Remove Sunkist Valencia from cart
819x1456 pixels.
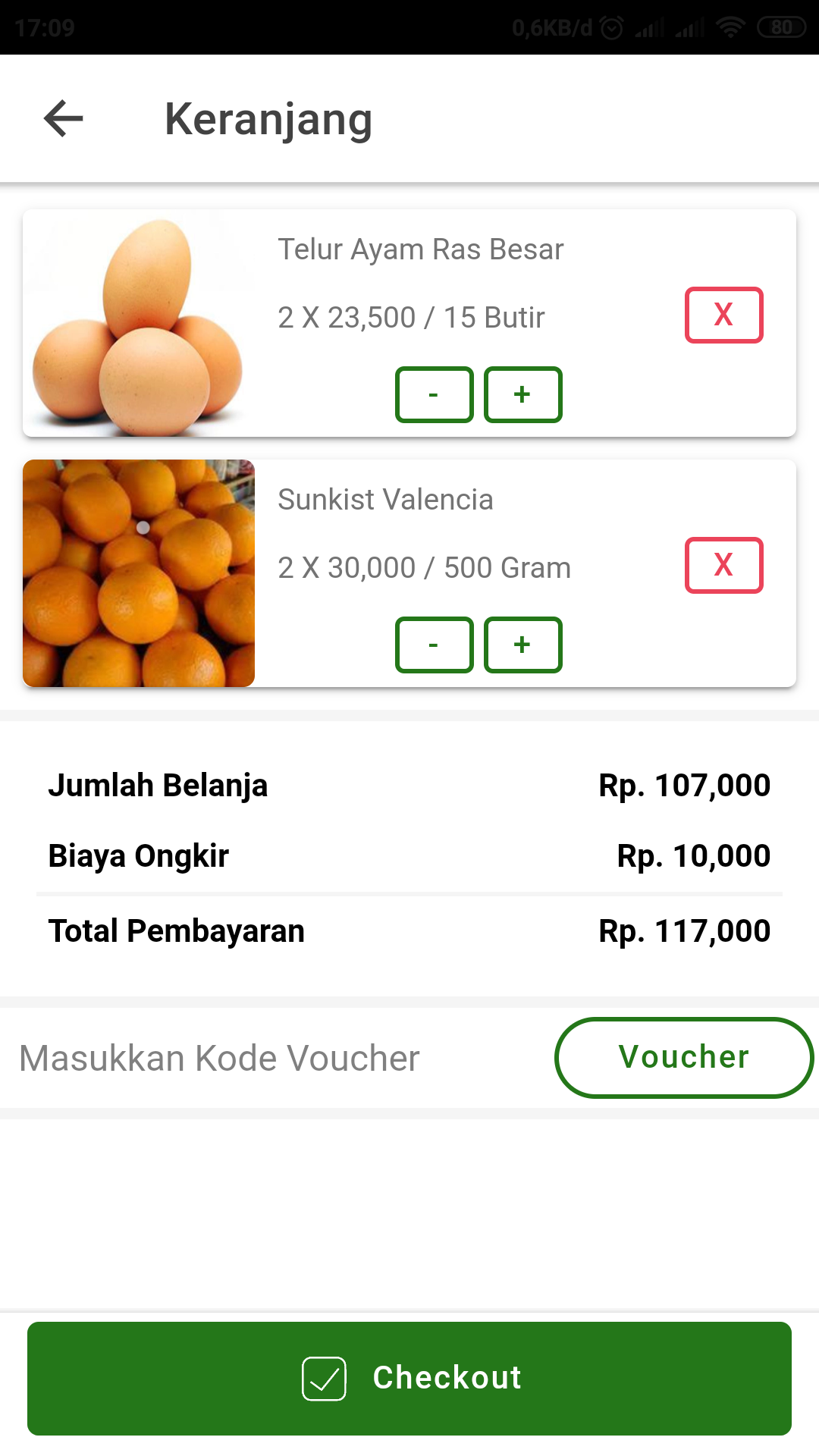point(723,565)
